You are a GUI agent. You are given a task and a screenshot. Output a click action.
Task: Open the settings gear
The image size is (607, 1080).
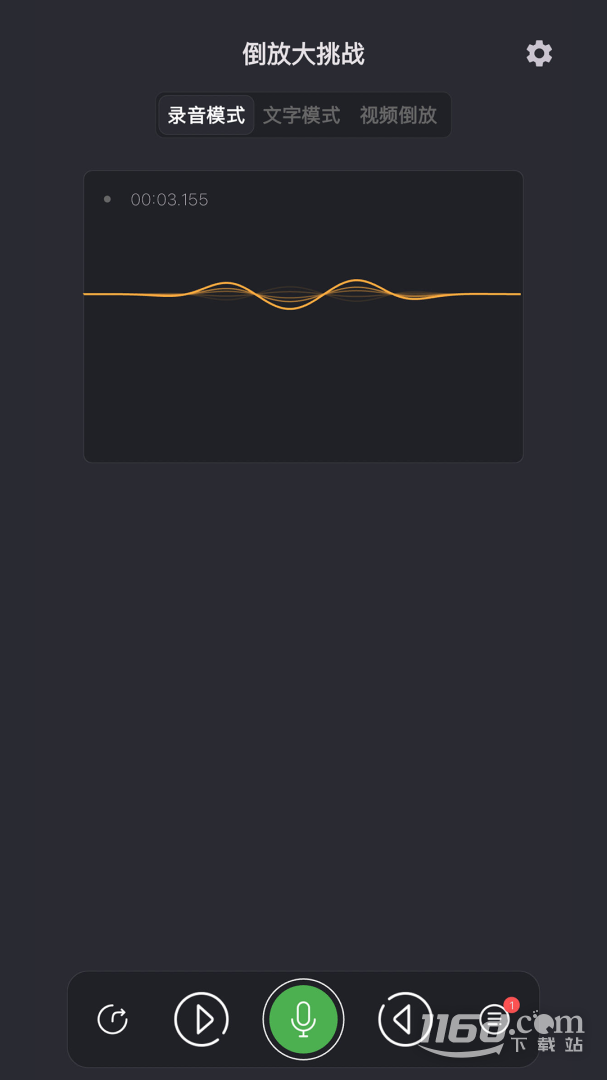point(539,53)
